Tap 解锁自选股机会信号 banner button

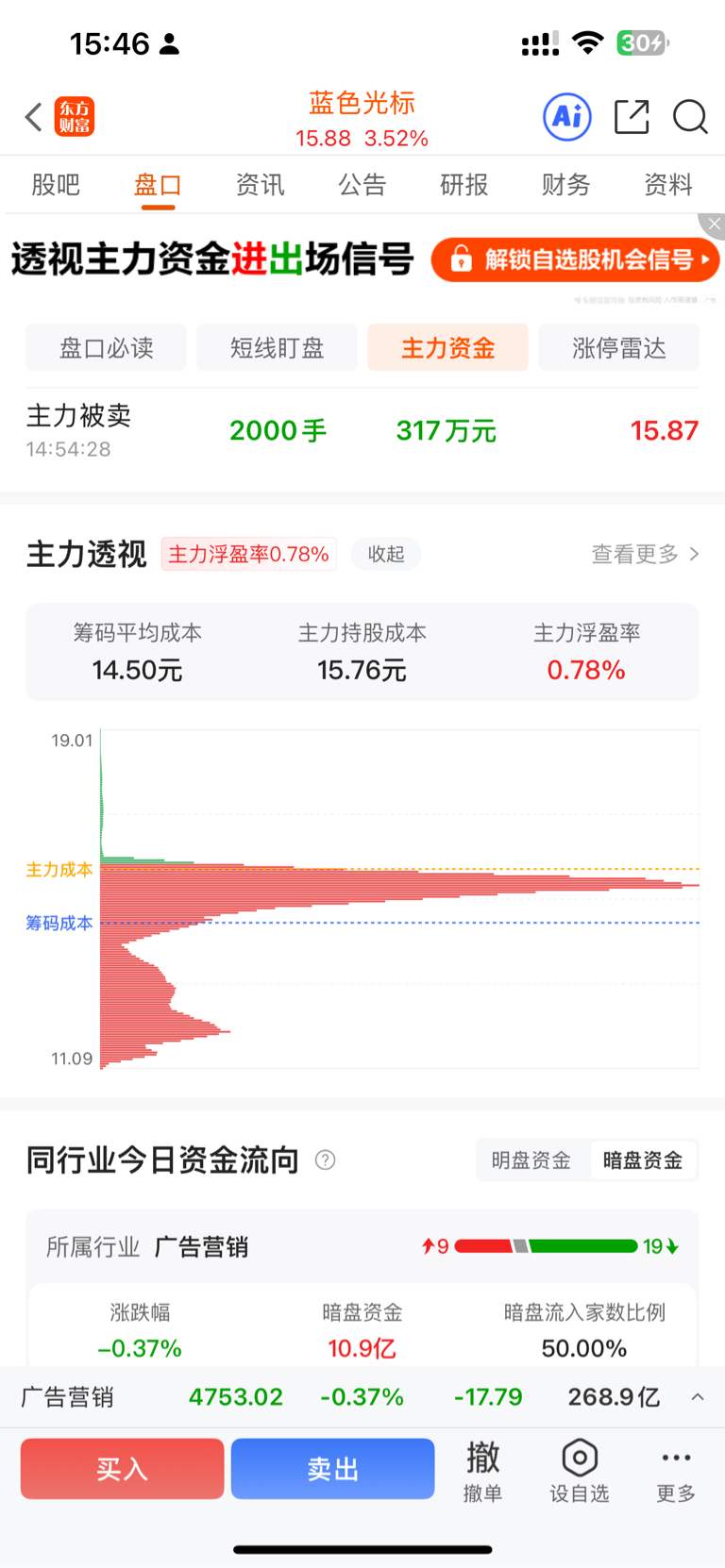[x=575, y=259]
